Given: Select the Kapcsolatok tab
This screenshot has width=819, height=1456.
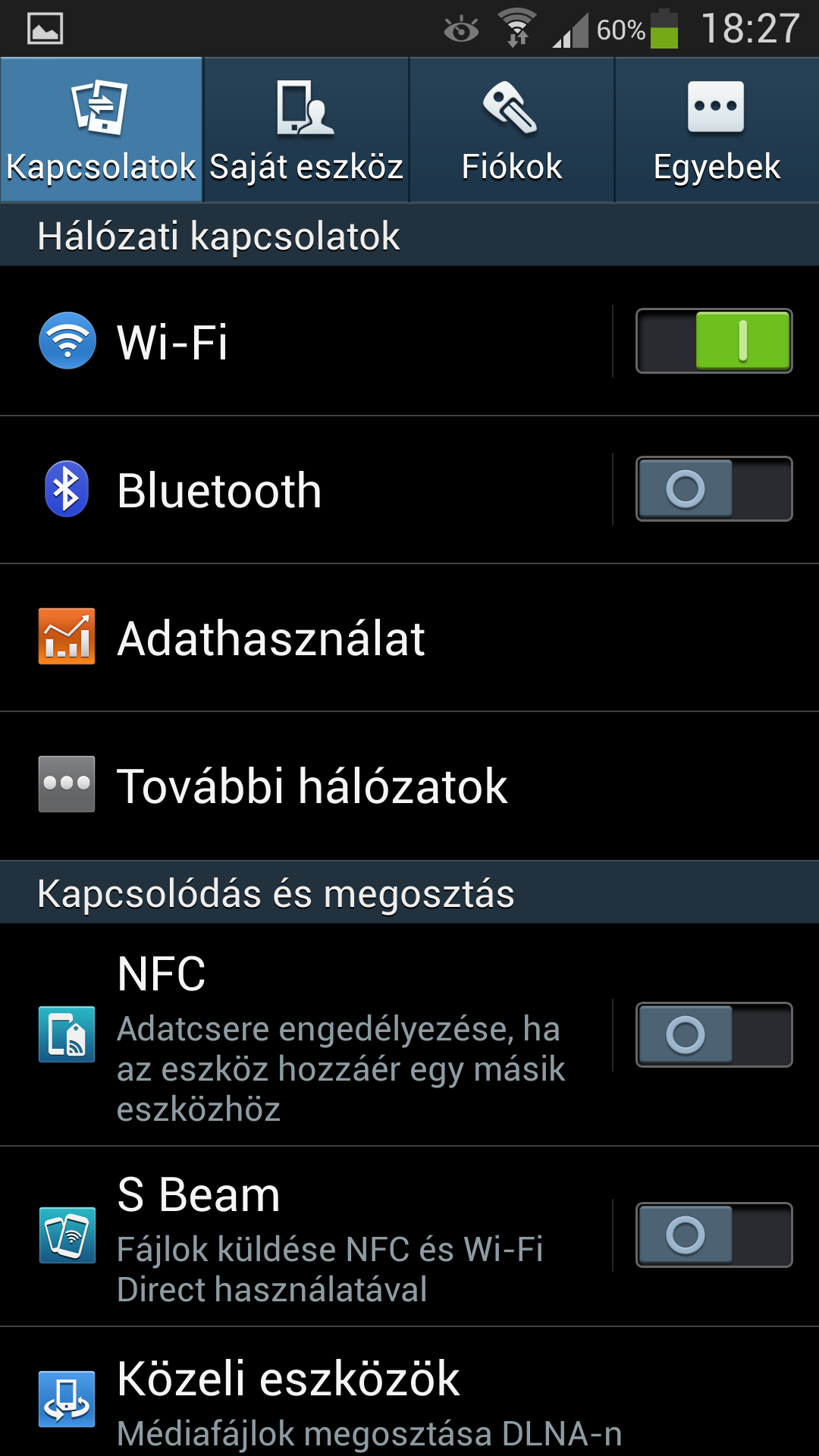Looking at the screenshot, I should click(x=102, y=130).
